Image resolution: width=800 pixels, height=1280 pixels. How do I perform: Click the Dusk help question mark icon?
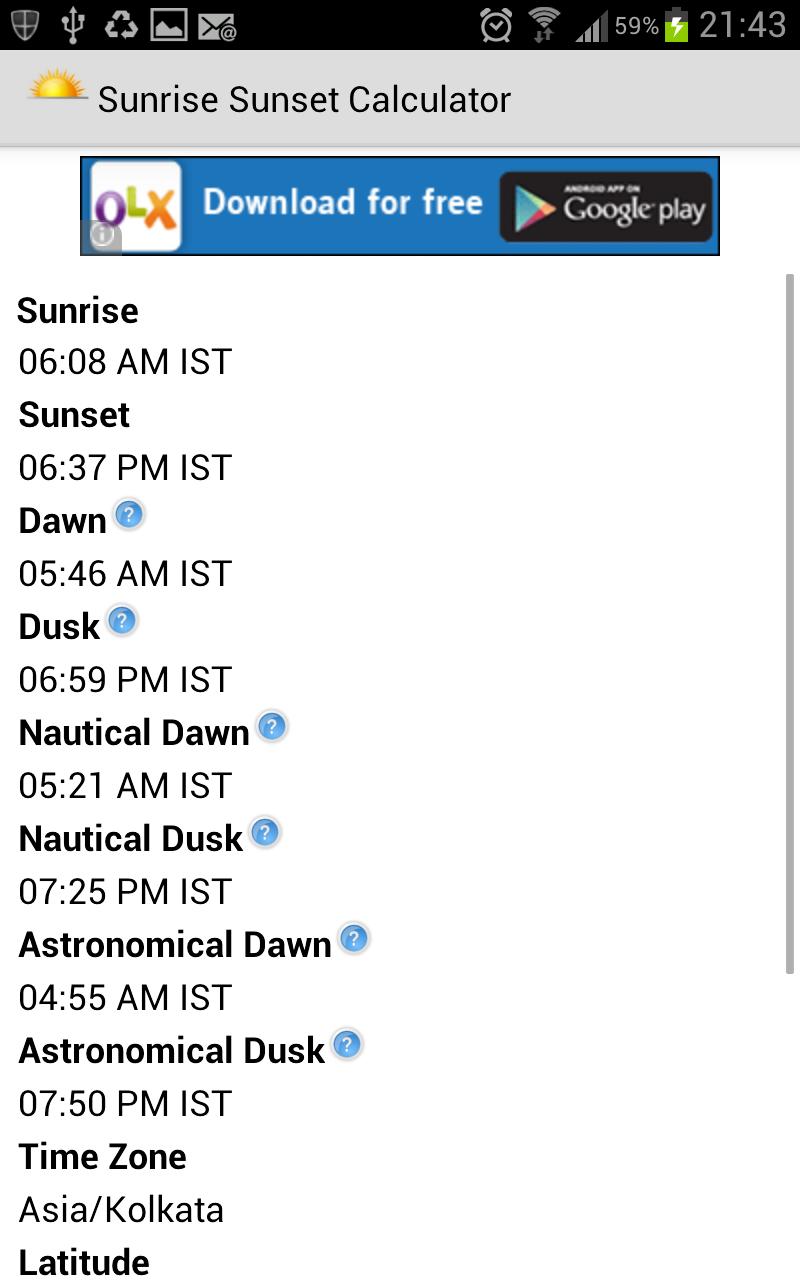(x=121, y=621)
